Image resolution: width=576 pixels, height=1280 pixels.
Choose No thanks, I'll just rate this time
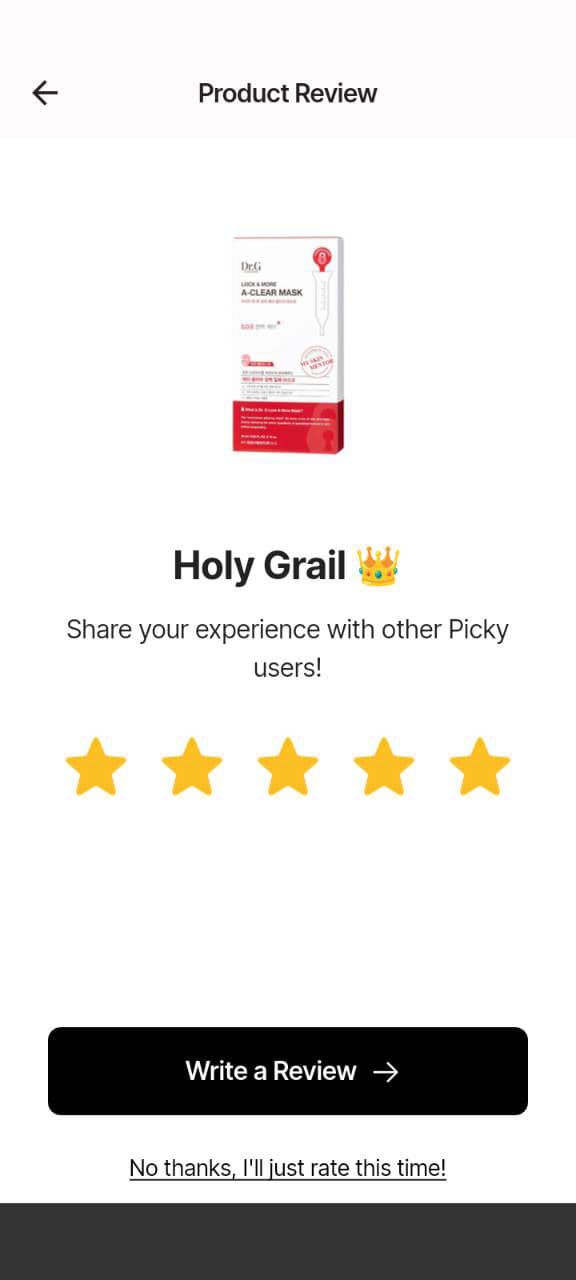tap(288, 1168)
